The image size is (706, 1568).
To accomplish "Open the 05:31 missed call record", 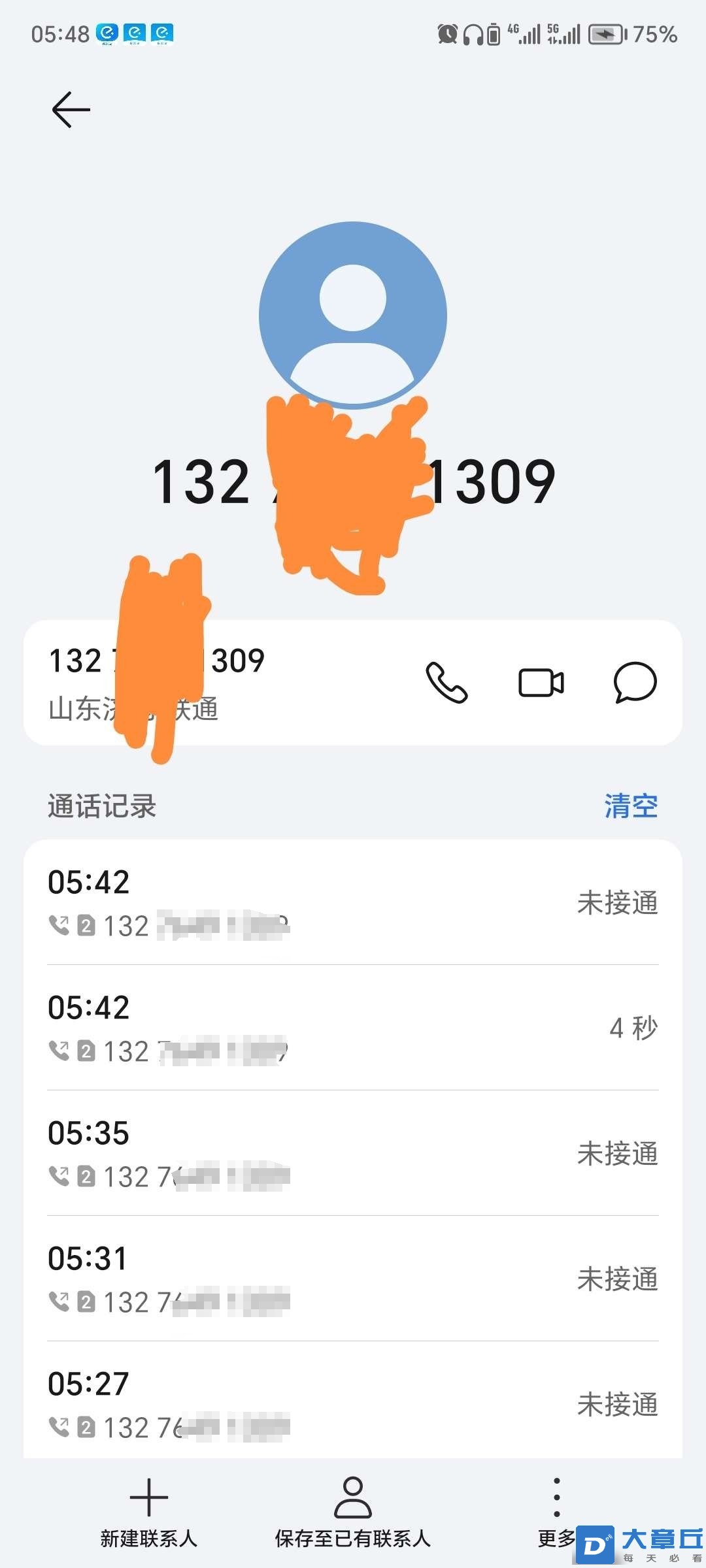I will (353, 1279).
